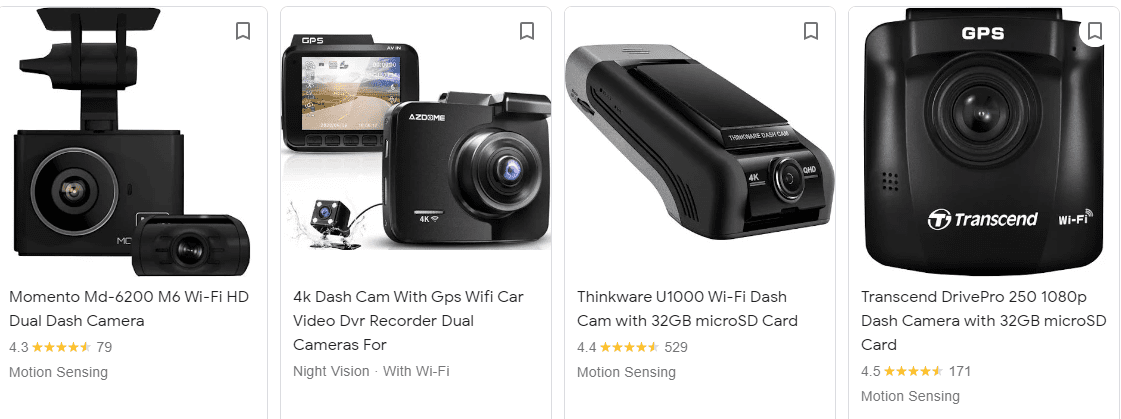This screenshot has height=419, width=1121.
Task: Bookmark the Momento Md-6200 dash camera
Action: 243,31
